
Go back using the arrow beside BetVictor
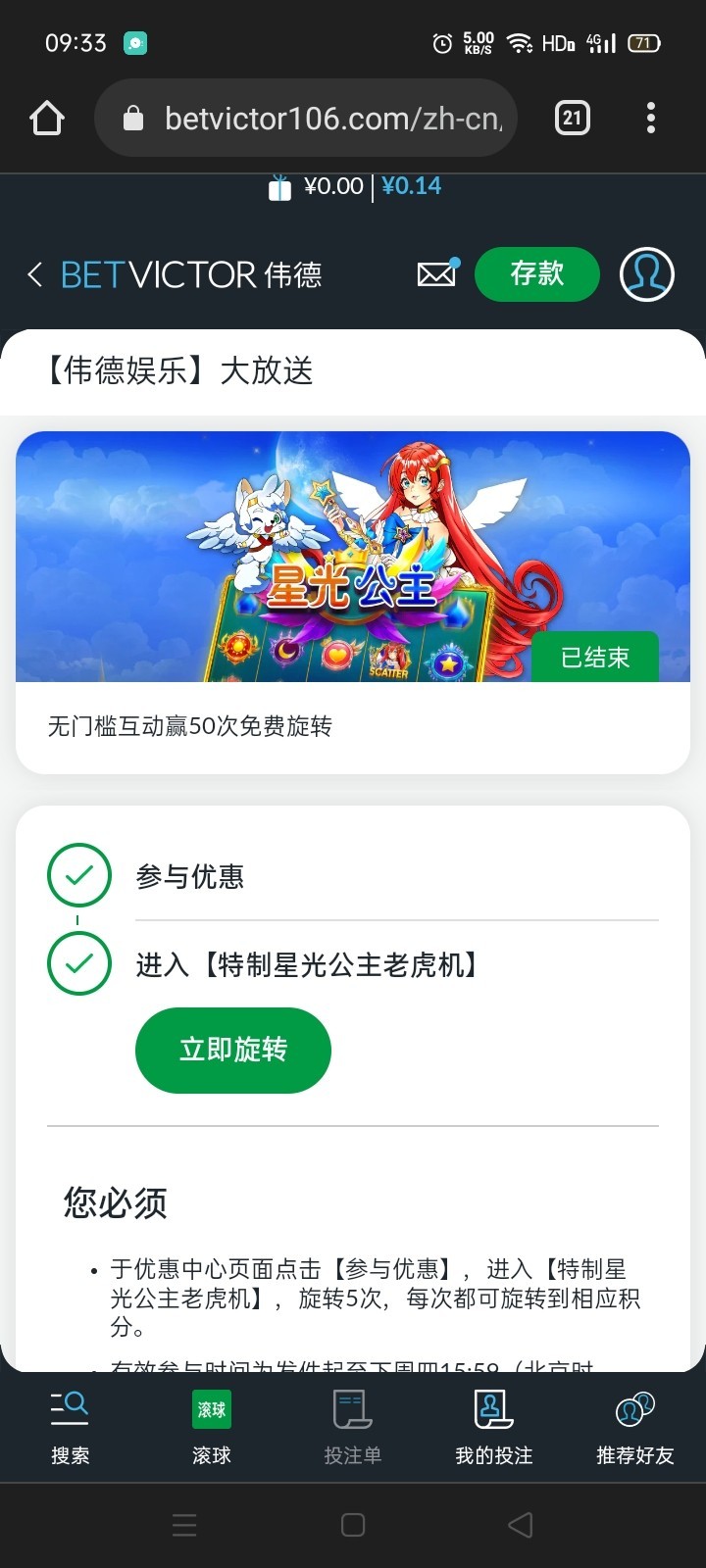pos(35,274)
